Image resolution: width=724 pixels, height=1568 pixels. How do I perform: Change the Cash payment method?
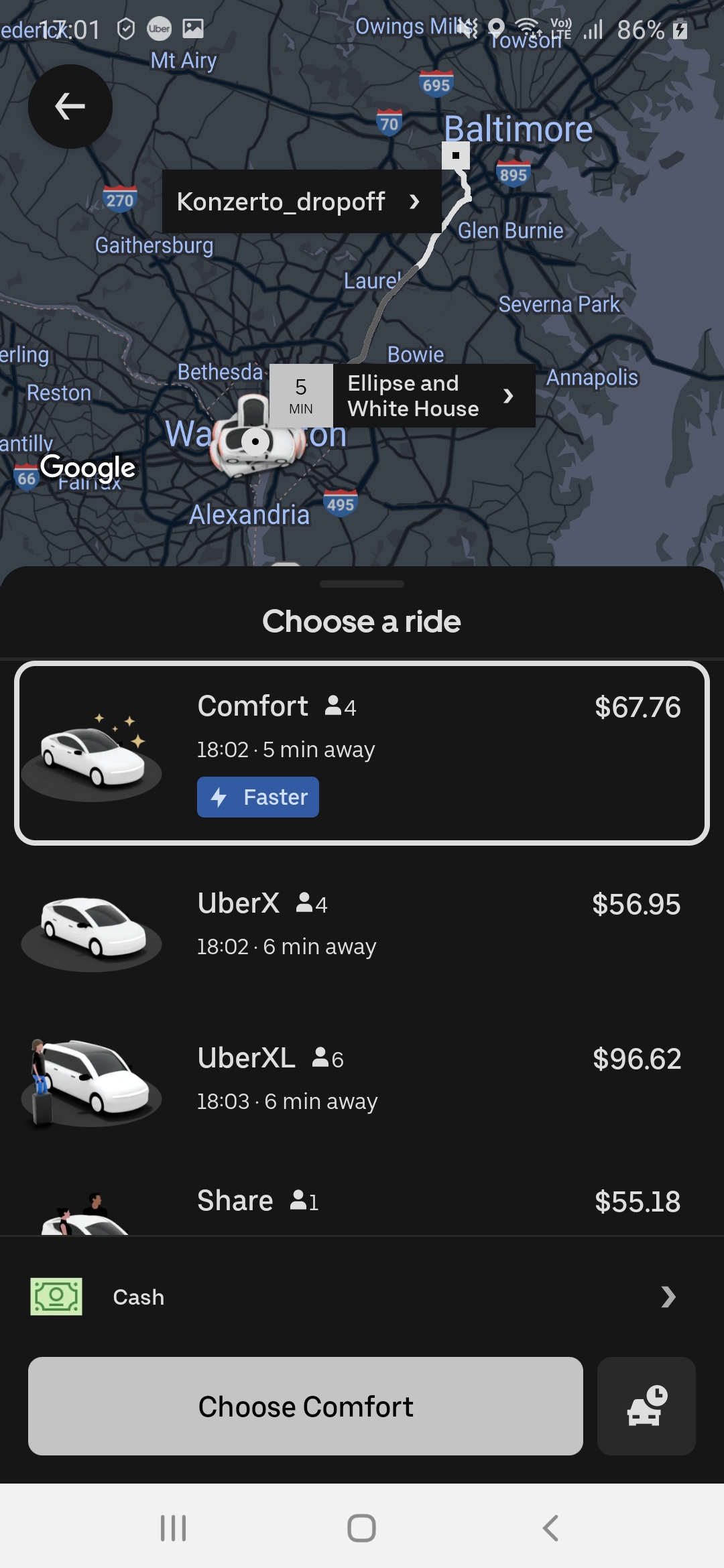coord(362,1297)
